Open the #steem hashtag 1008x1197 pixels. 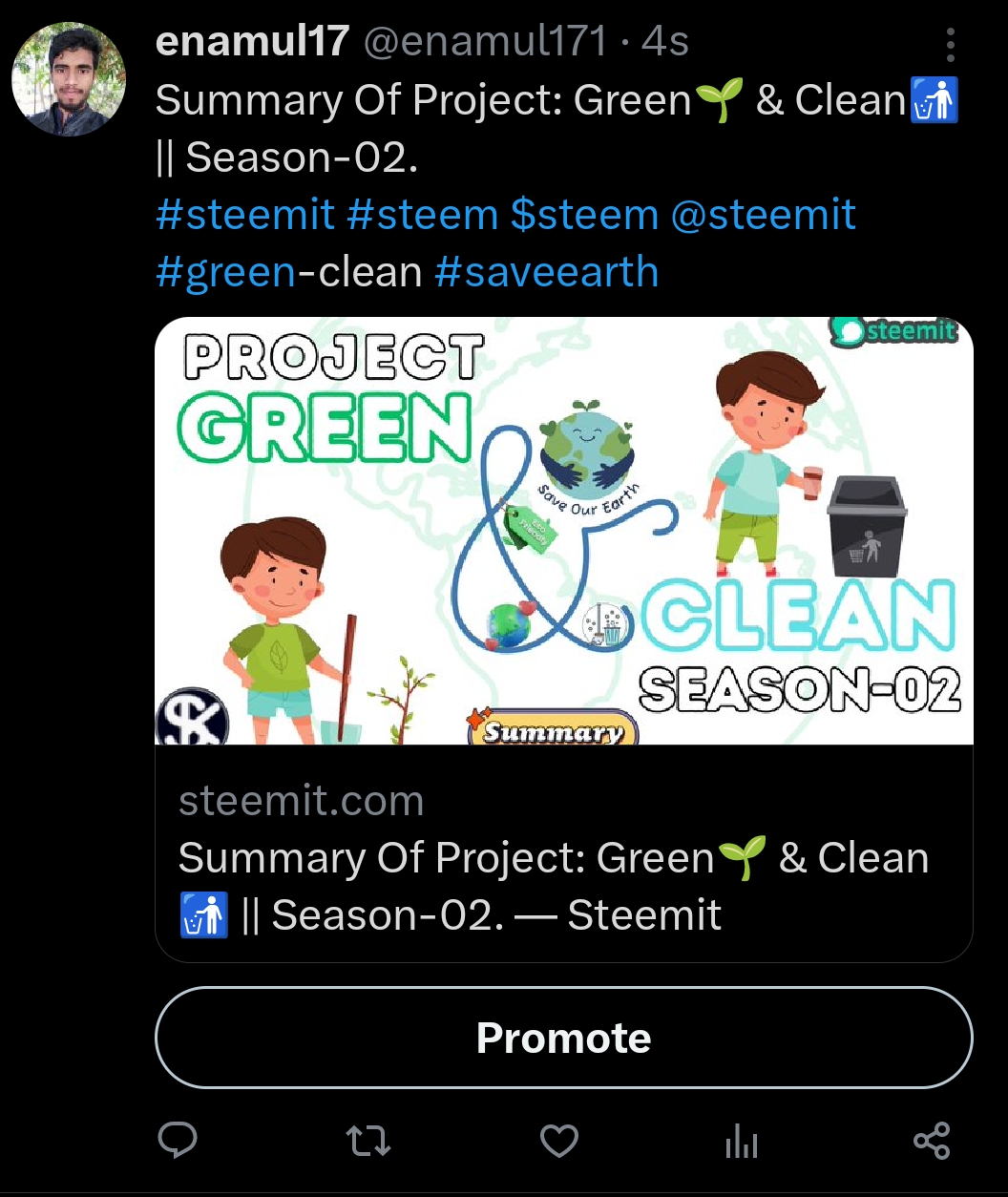[423, 215]
